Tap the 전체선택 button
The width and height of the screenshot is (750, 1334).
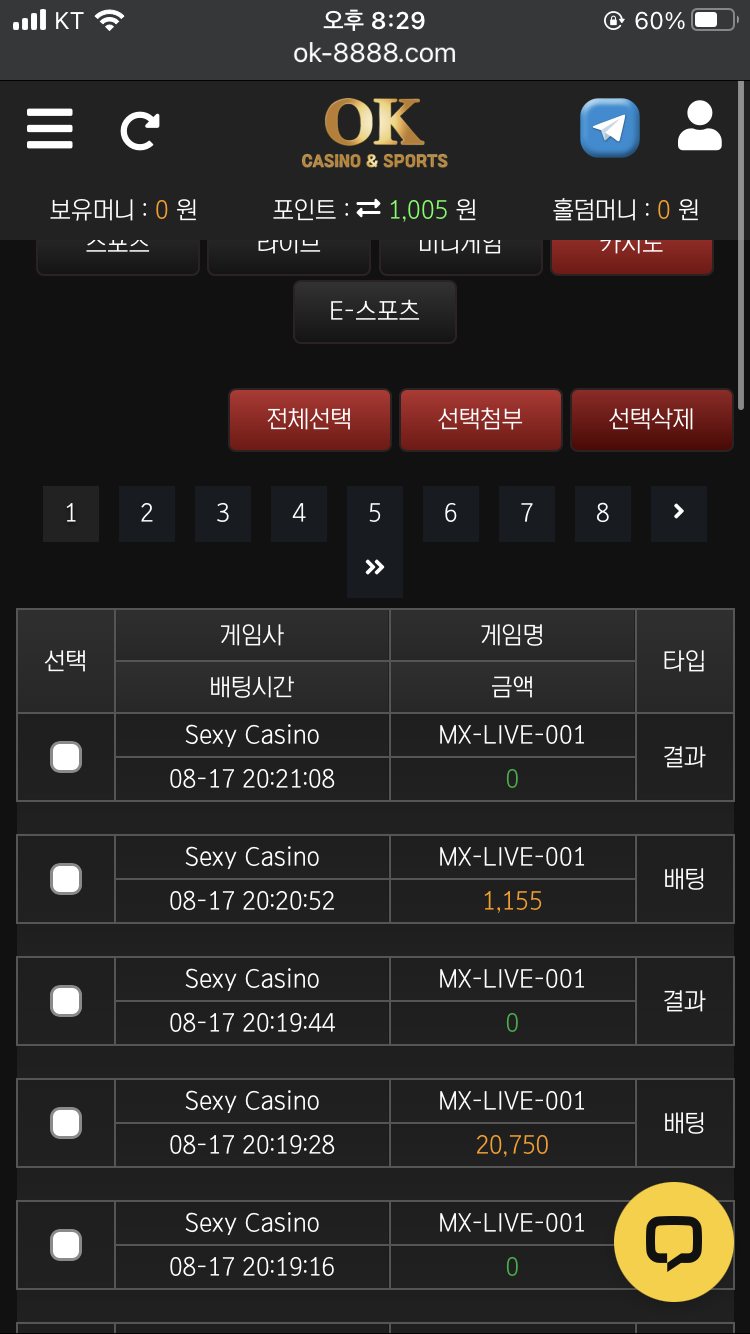(309, 419)
